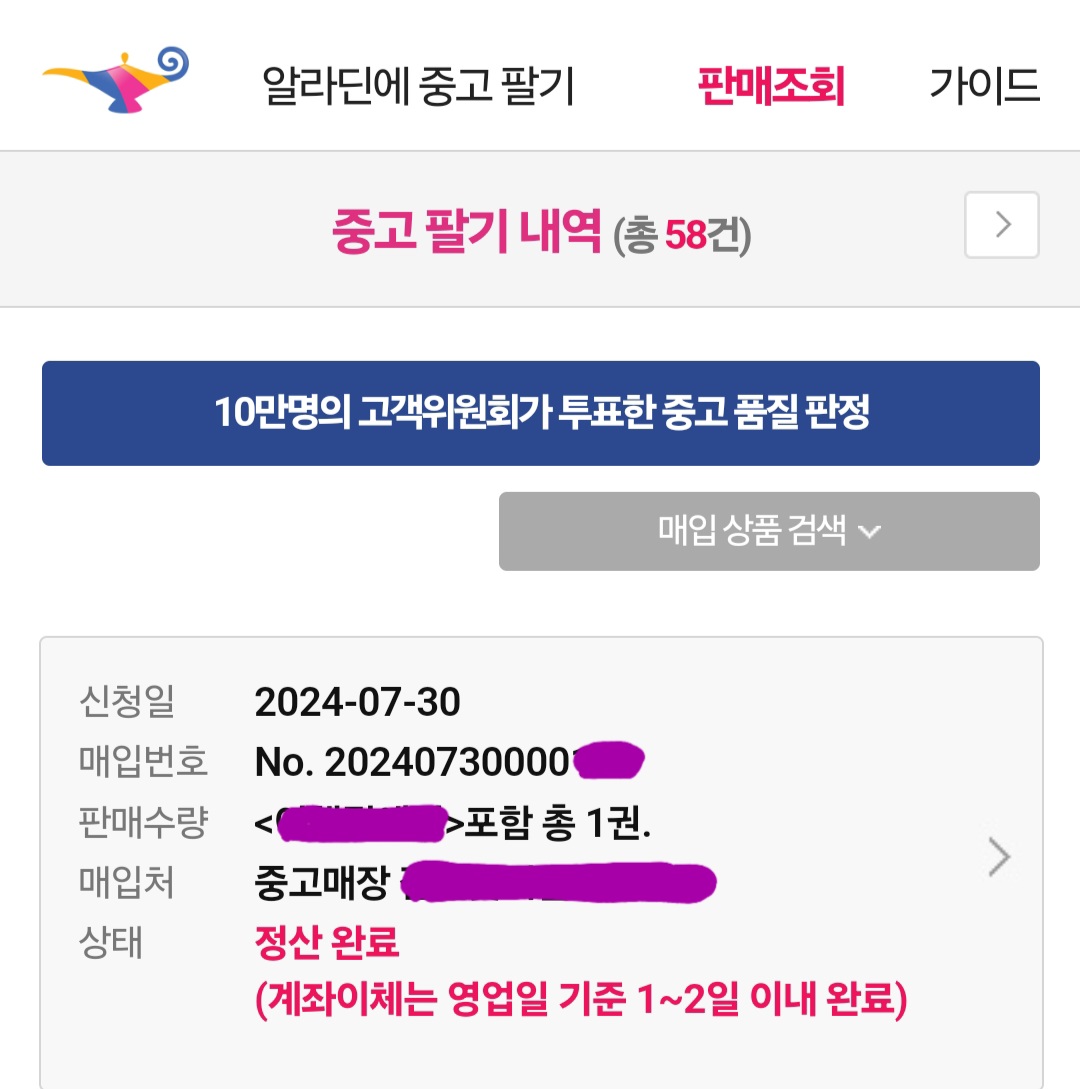Open the 10만명의 고객위원회 품질 판정 banner
Viewport: 1080px width, 1089px height.
540,413
